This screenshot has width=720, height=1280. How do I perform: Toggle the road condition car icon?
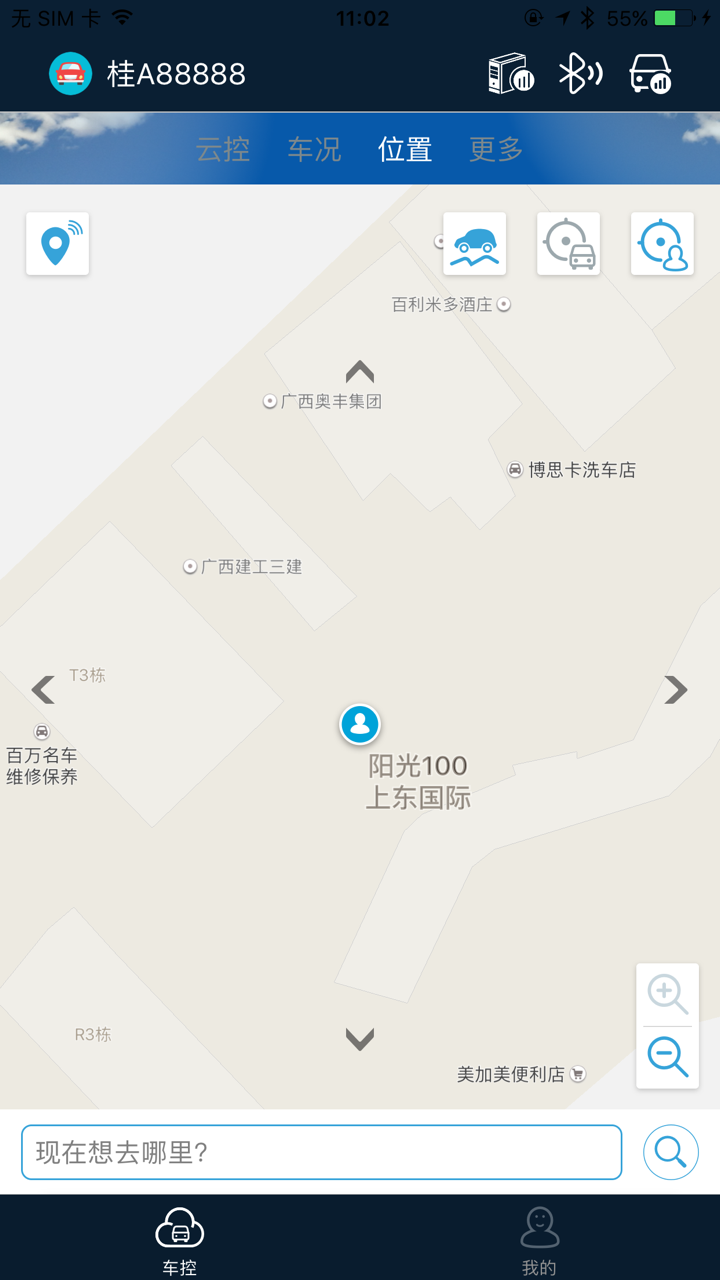coord(473,243)
